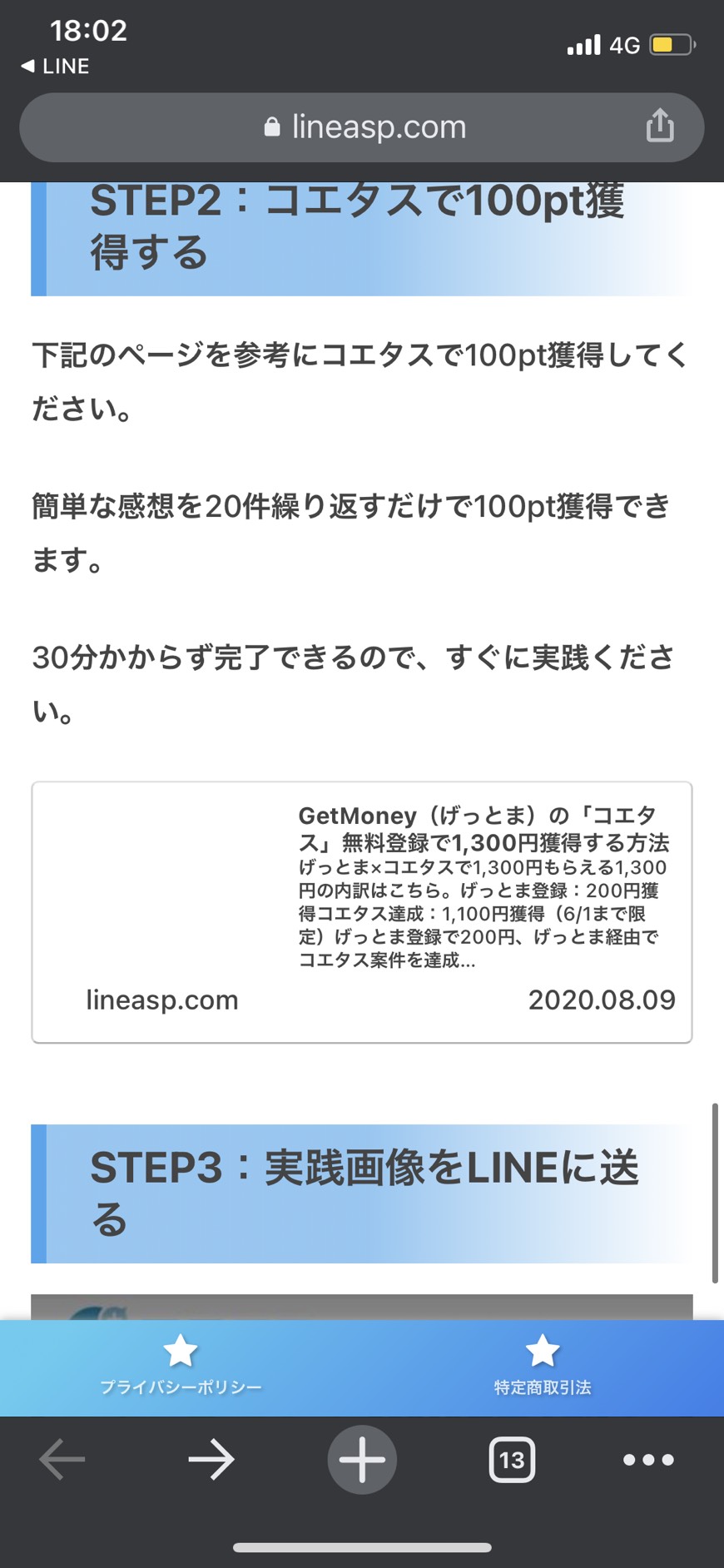Image resolution: width=724 pixels, height=1568 pixels.
Task: Open プライバシーポリシー in the footer
Action: [x=181, y=1366]
